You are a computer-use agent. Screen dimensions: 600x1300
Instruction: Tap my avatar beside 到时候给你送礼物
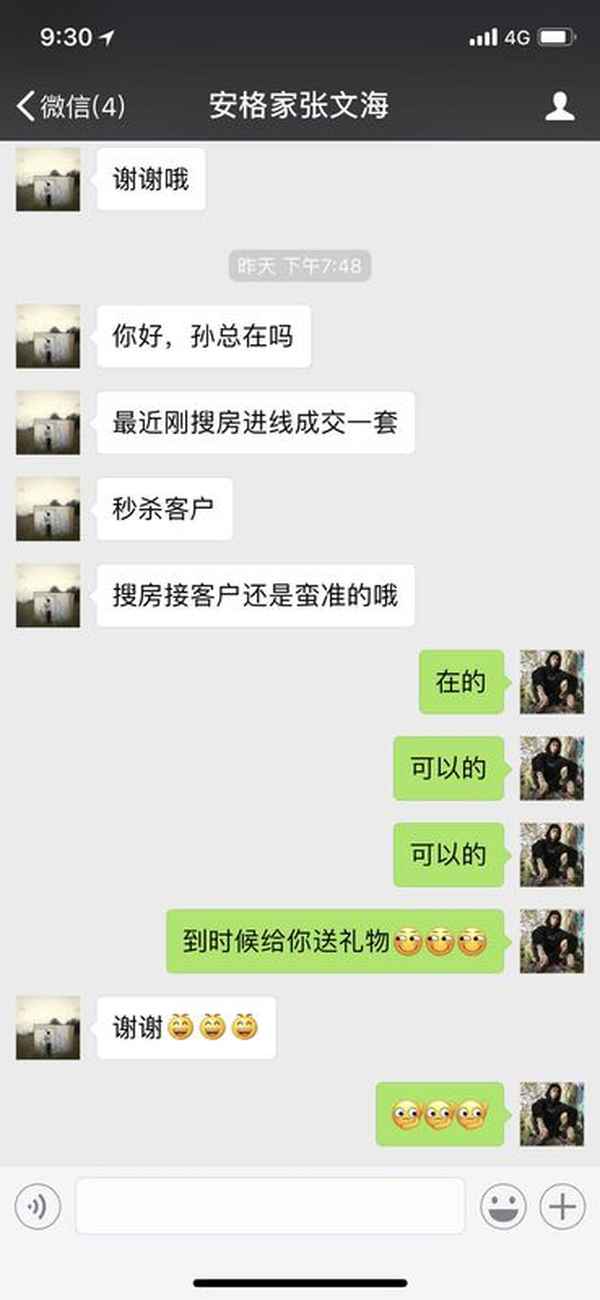pyautogui.click(x=552, y=941)
